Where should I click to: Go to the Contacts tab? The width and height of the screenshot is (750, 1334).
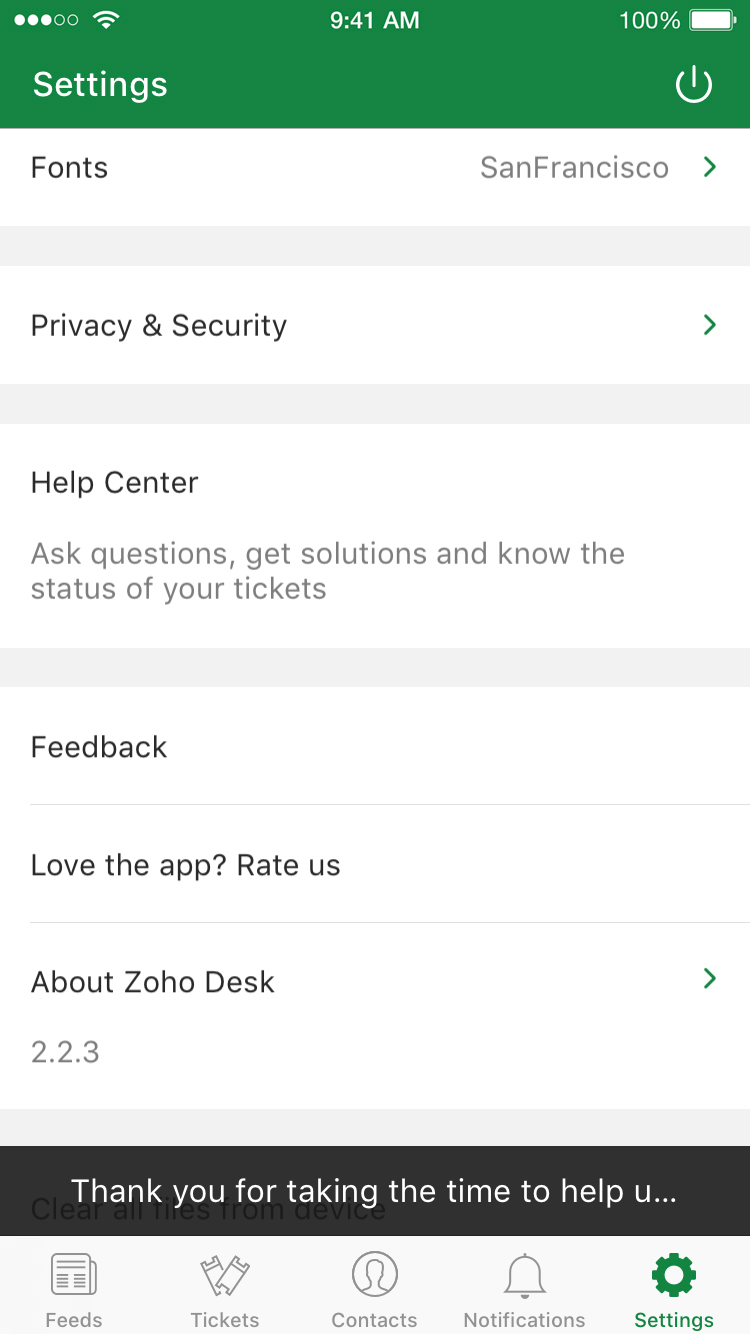pyautogui.click(x=375, y=1288)
